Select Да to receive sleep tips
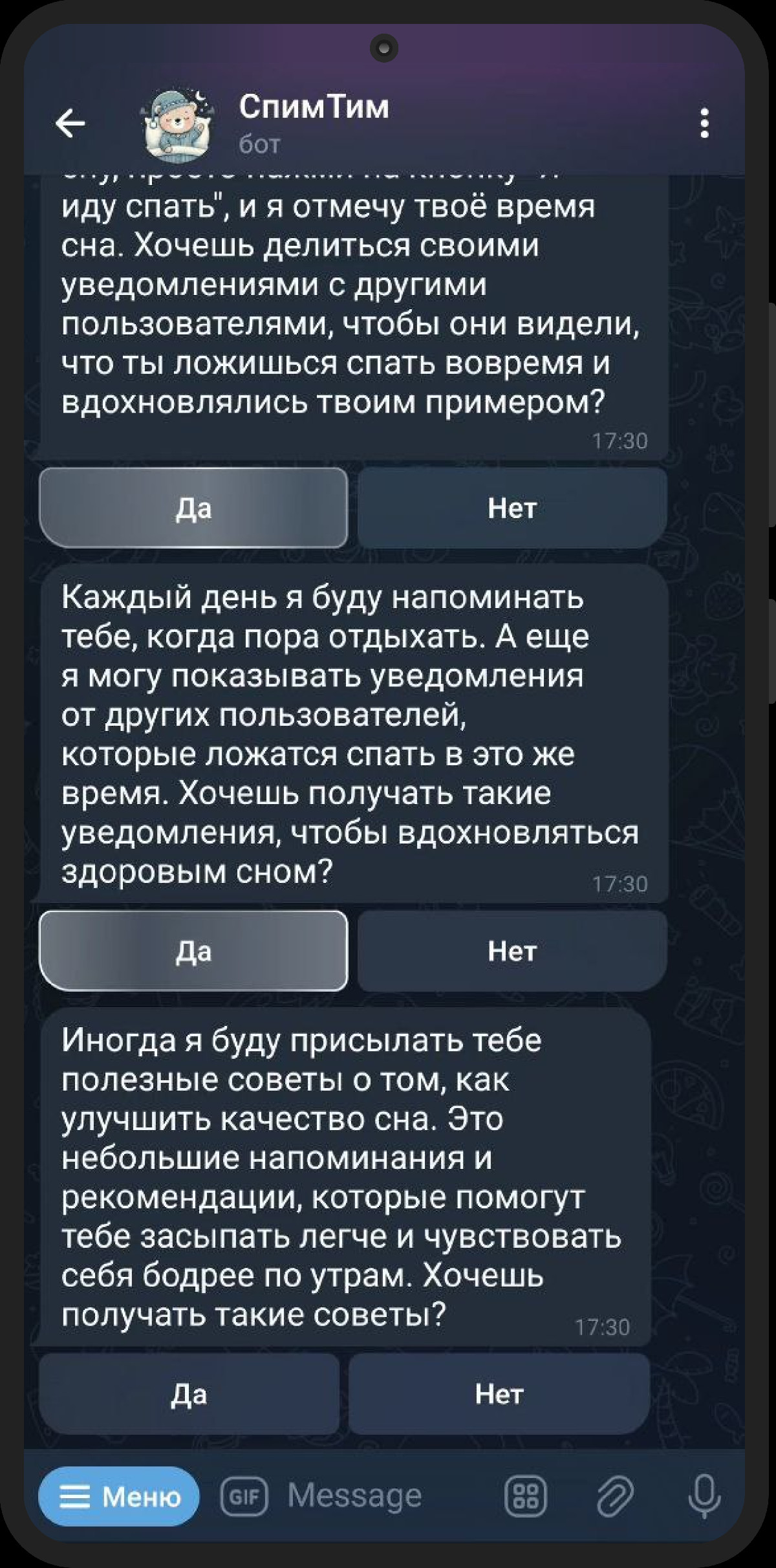 [x=189, y=1393]
